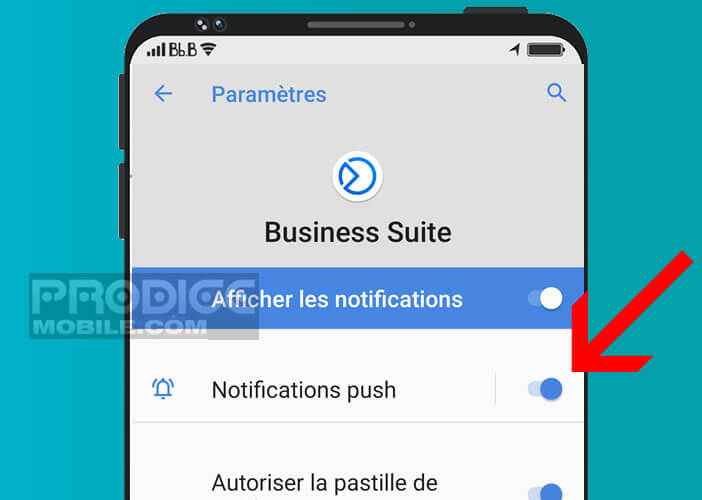Turn off the Autoriser la pastille switch

545,491
